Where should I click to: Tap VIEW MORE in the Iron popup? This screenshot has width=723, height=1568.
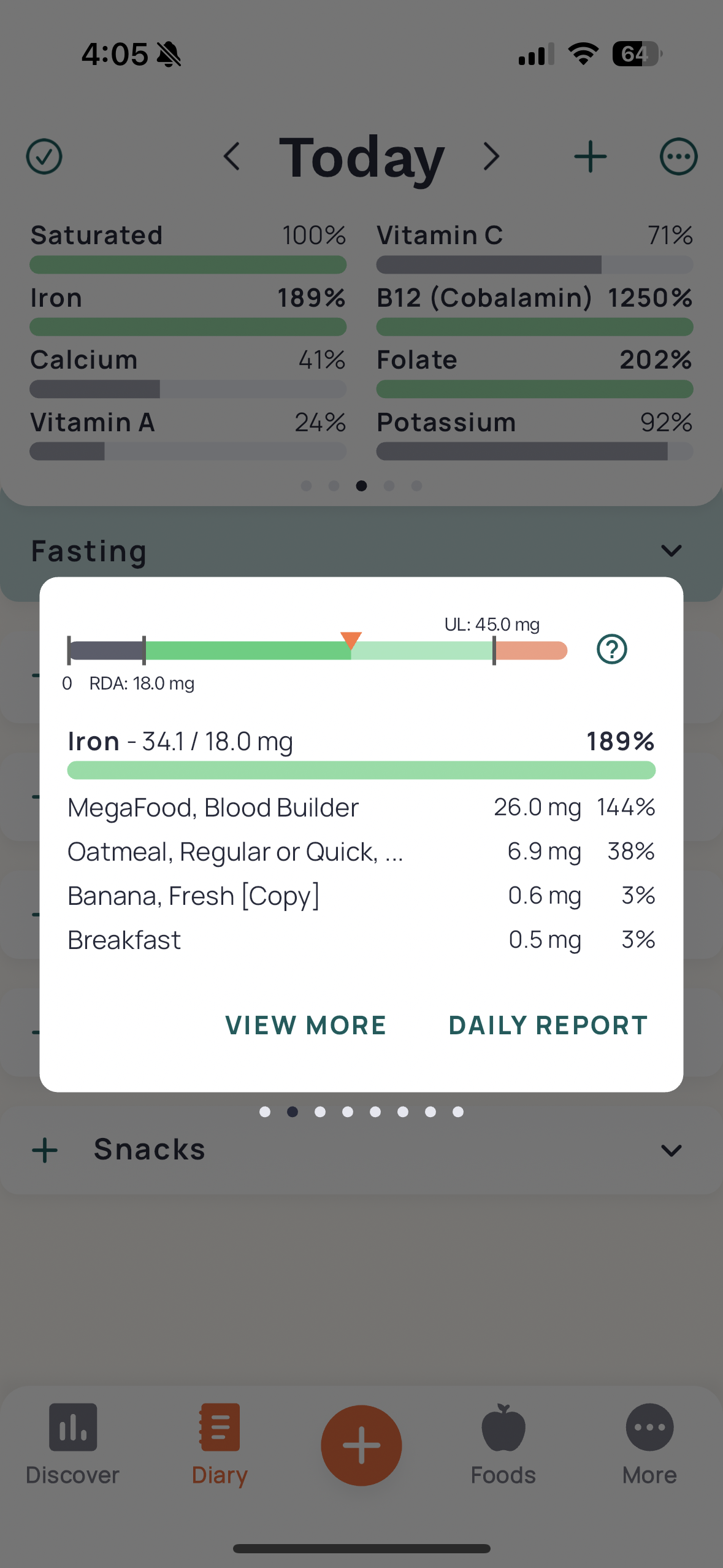pyautogui.click(x=305, y=1024)
